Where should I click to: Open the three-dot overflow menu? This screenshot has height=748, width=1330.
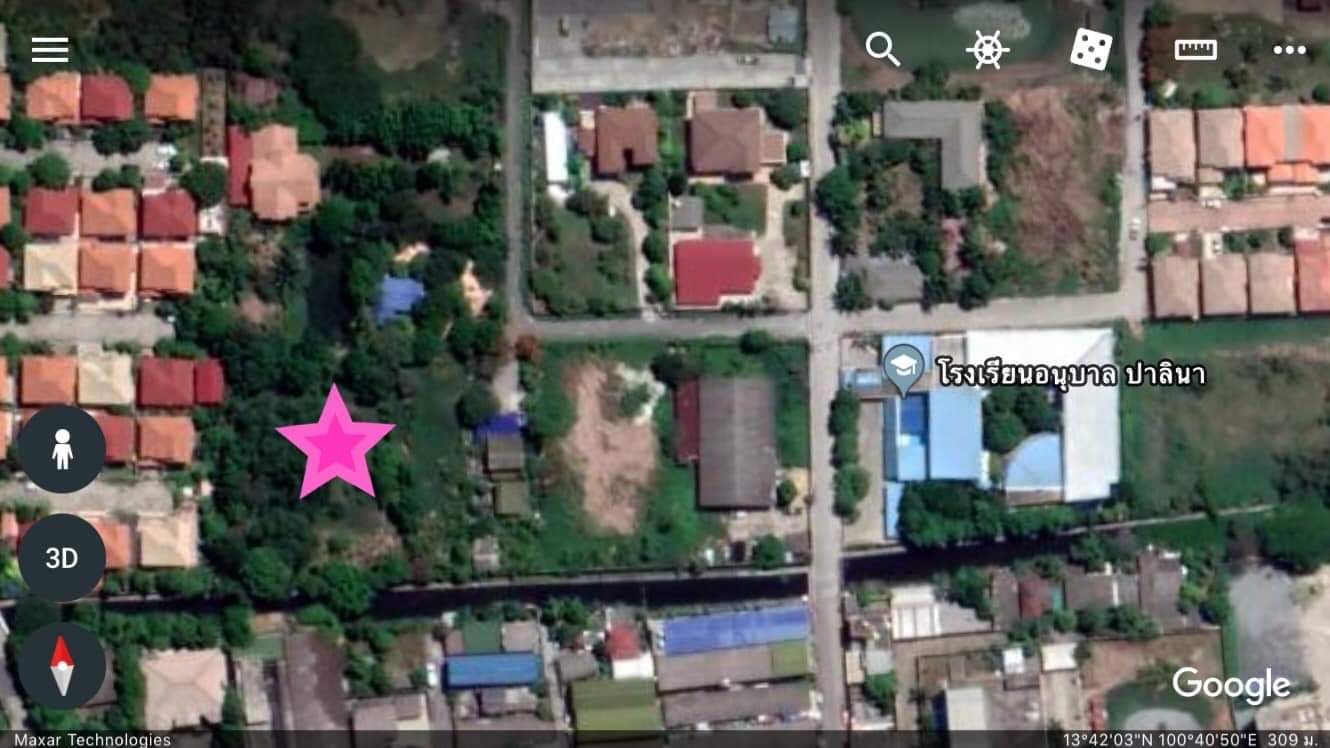click(1289, 50)
